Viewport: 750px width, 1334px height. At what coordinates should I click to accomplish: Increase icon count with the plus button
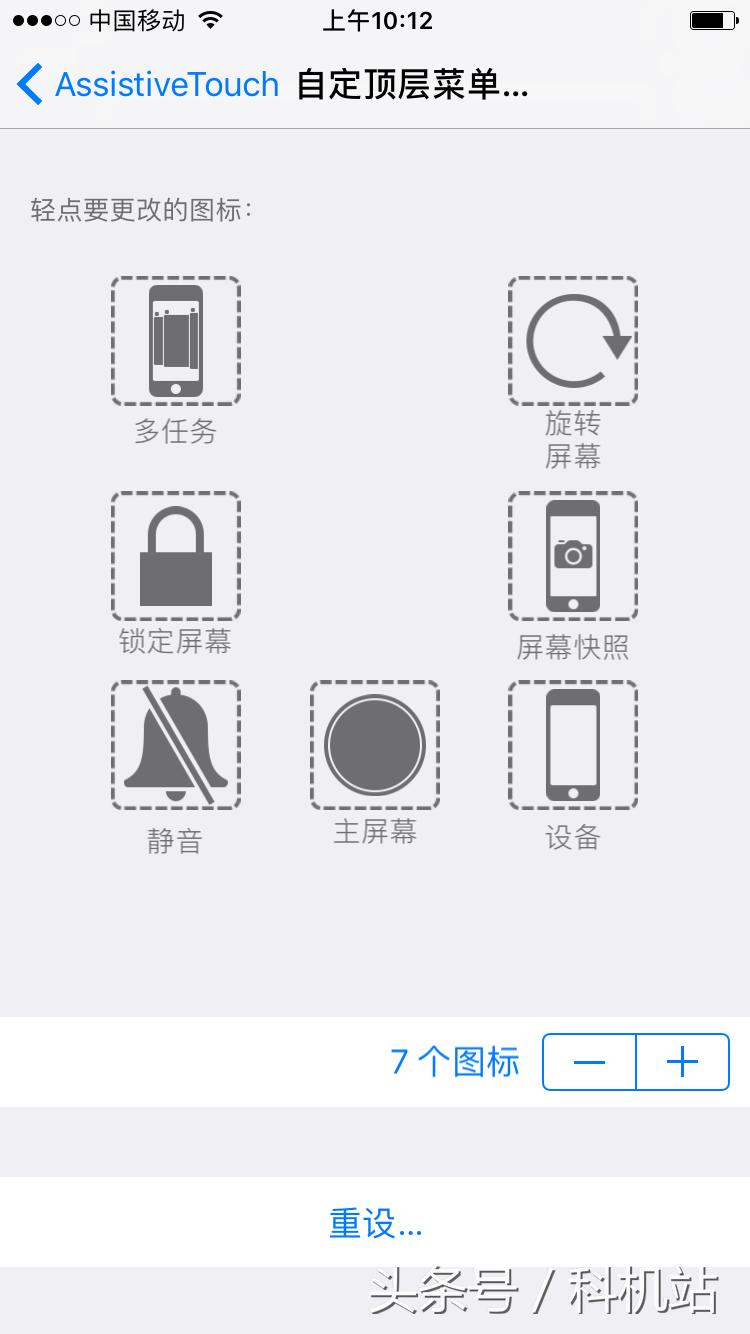683,1062
